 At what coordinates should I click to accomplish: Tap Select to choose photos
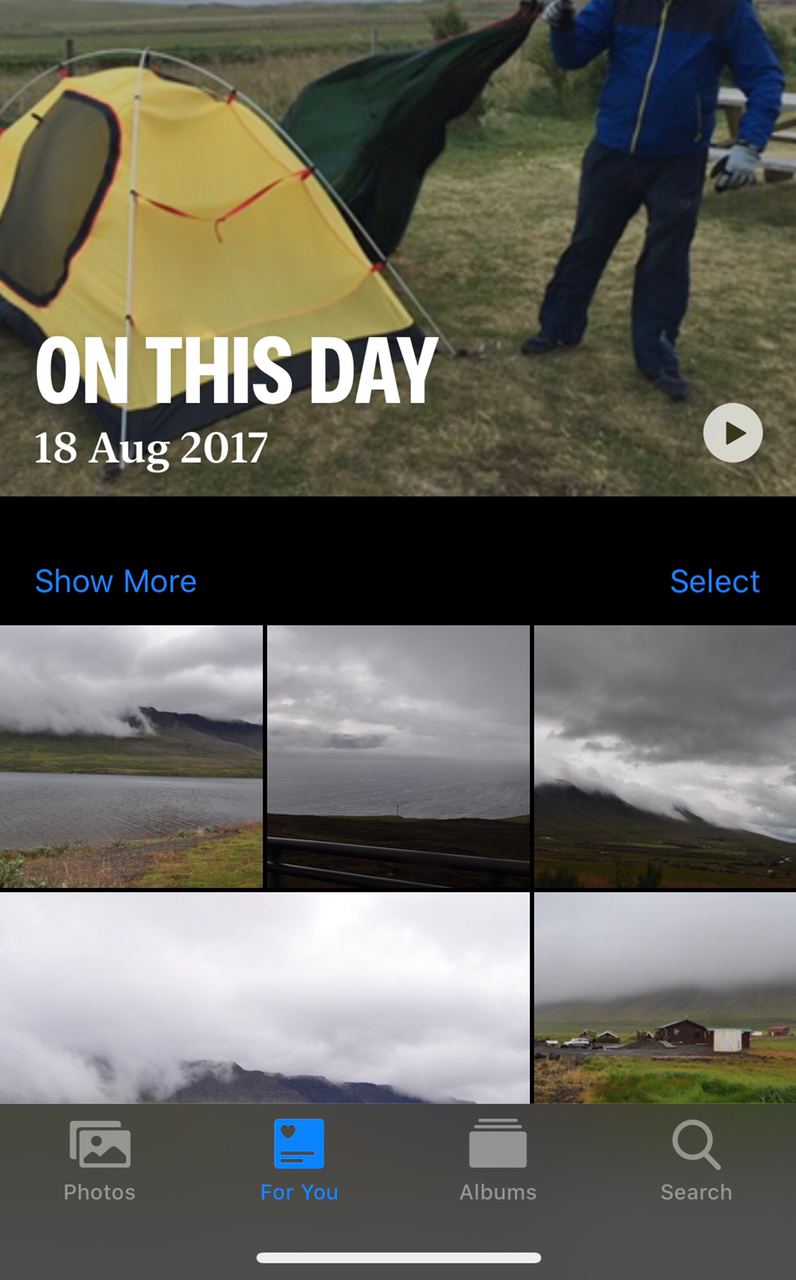(715, 581)
